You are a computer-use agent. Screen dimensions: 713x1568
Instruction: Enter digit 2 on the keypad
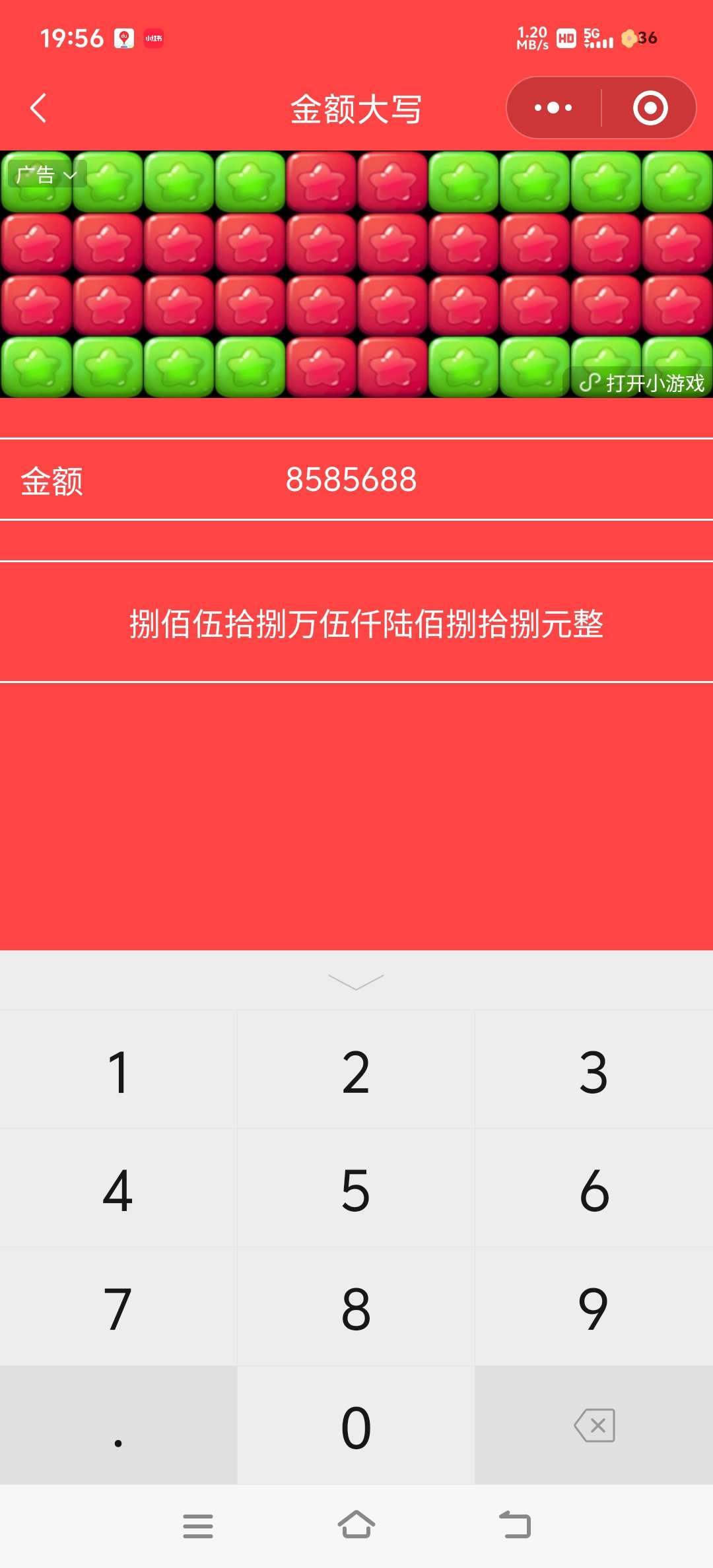[x=356, y=1072]
